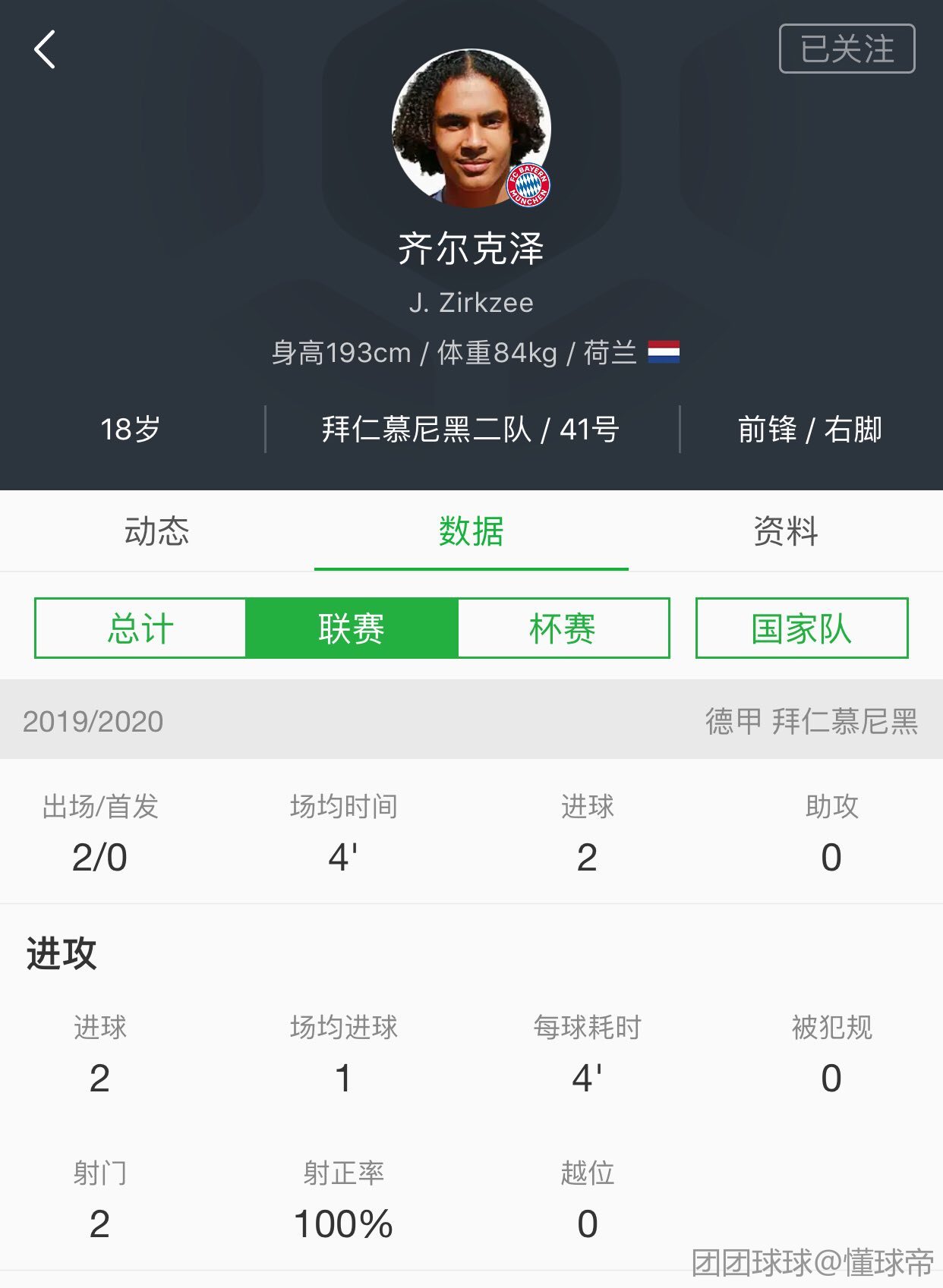This screenshot has height=1288, width=943.
Task: Show 总计 total stats
Action: pos(140,628)
